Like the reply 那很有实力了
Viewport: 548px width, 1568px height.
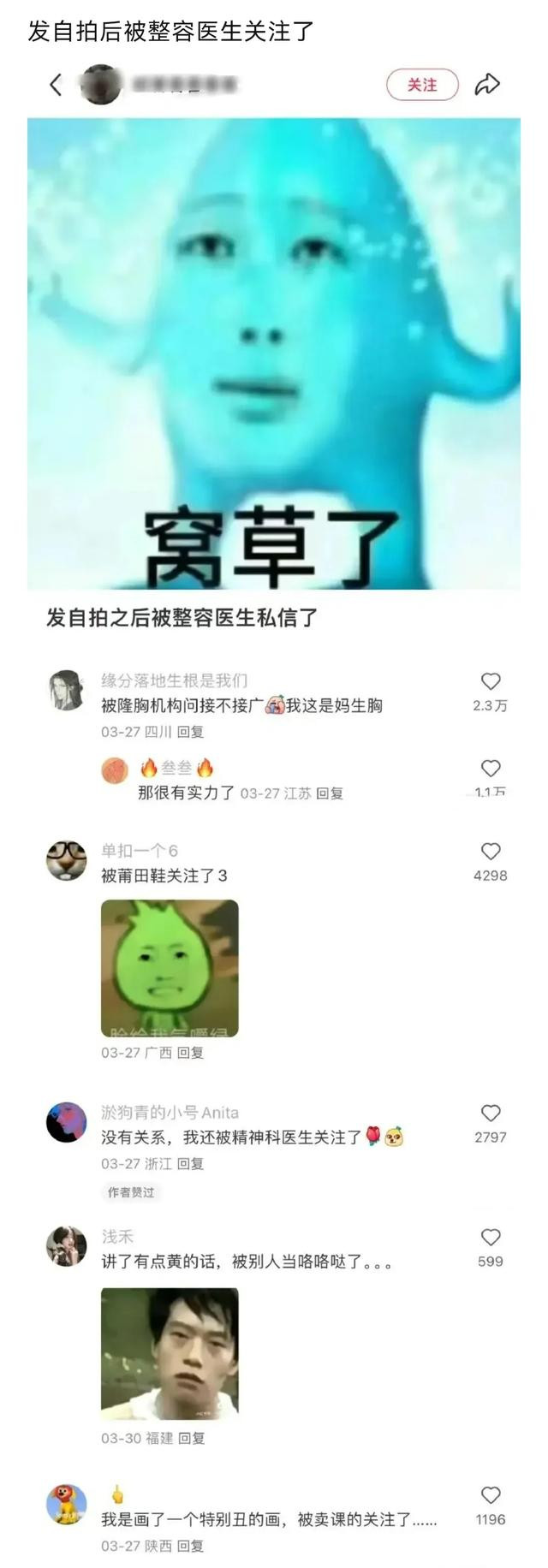(491, 768)
